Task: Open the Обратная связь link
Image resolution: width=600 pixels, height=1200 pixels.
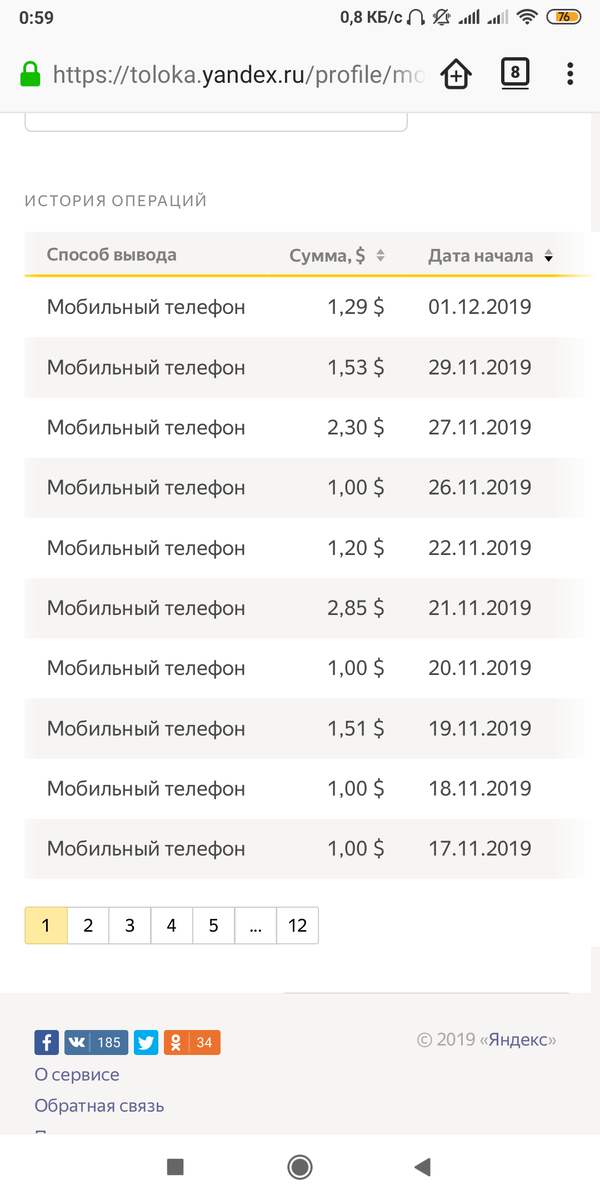Action: click(99, 1106)
